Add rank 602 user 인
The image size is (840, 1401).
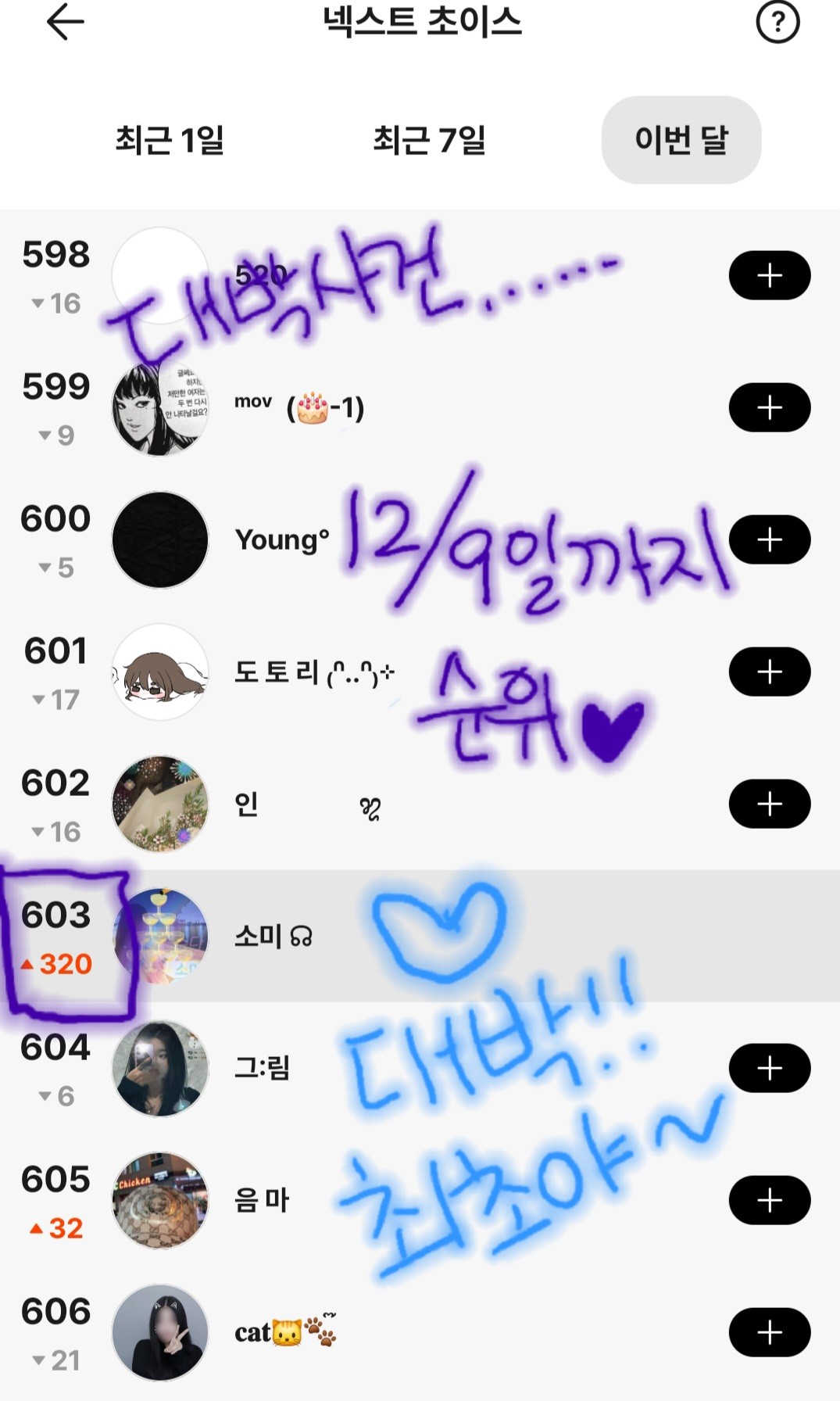769,804
